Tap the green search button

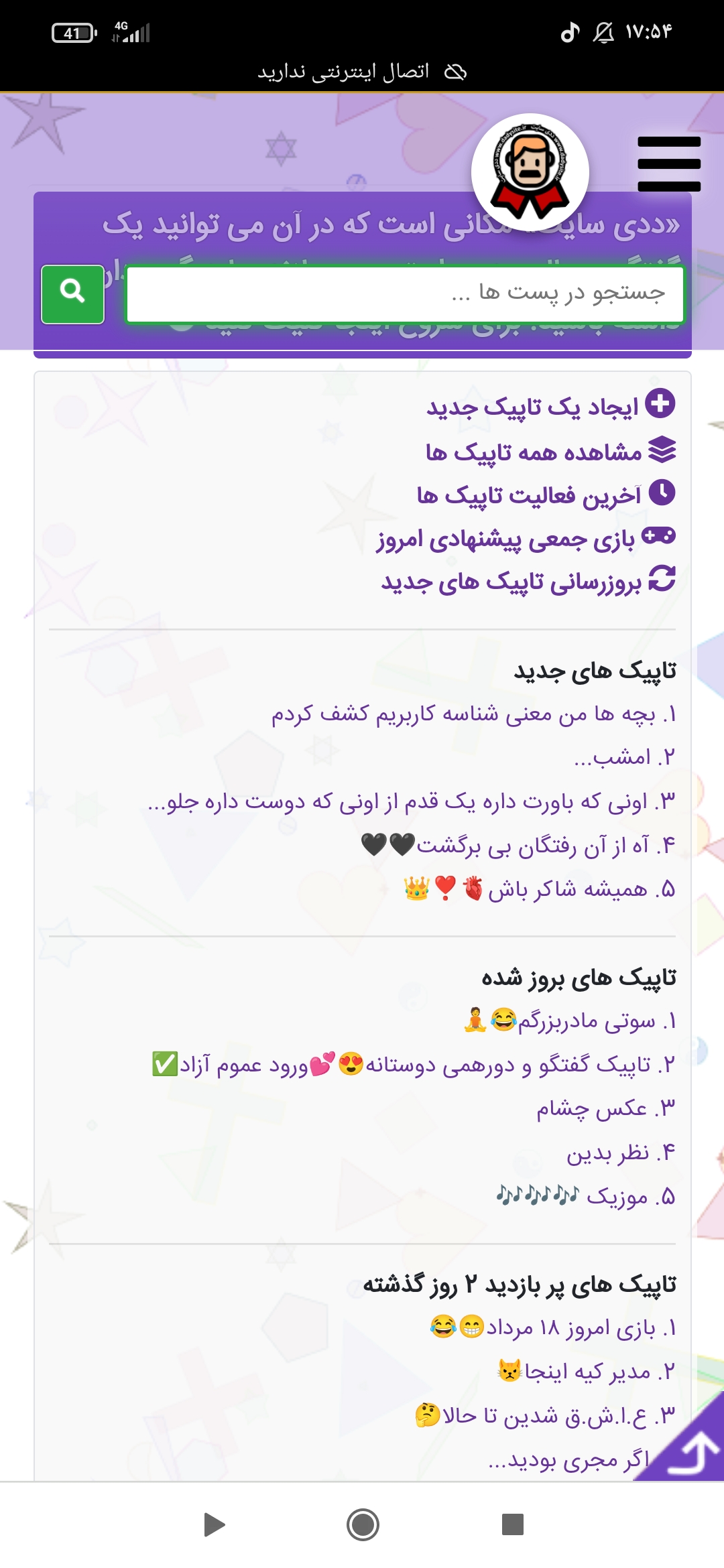click(x=72, y=294)
